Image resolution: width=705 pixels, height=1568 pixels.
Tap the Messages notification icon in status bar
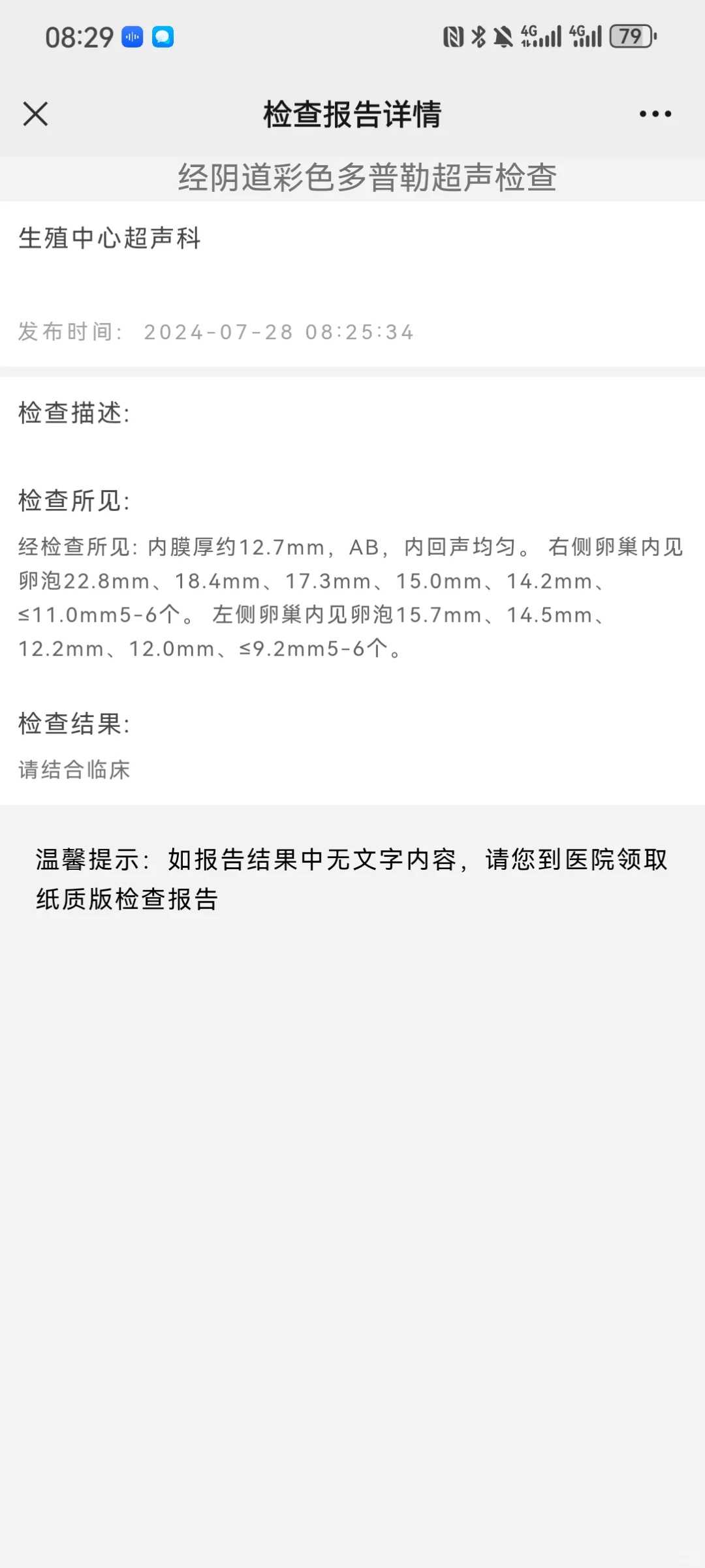[x=161, y=37]
